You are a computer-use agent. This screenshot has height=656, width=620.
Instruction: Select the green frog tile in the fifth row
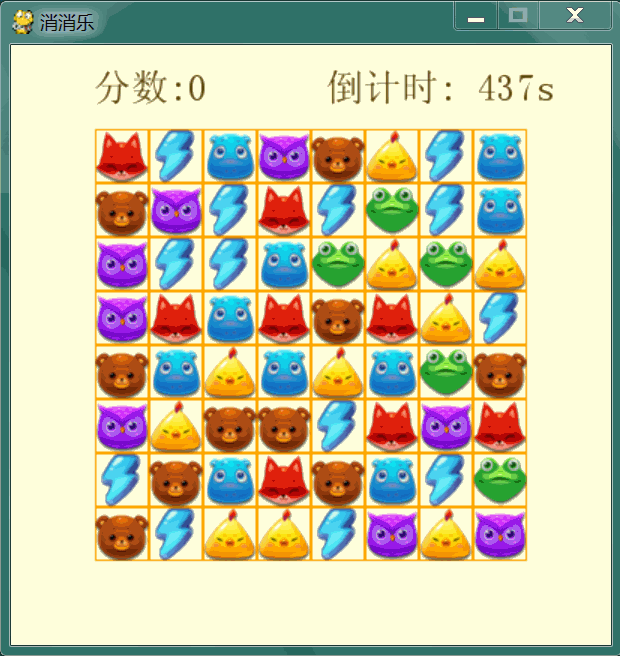(446, 372)
